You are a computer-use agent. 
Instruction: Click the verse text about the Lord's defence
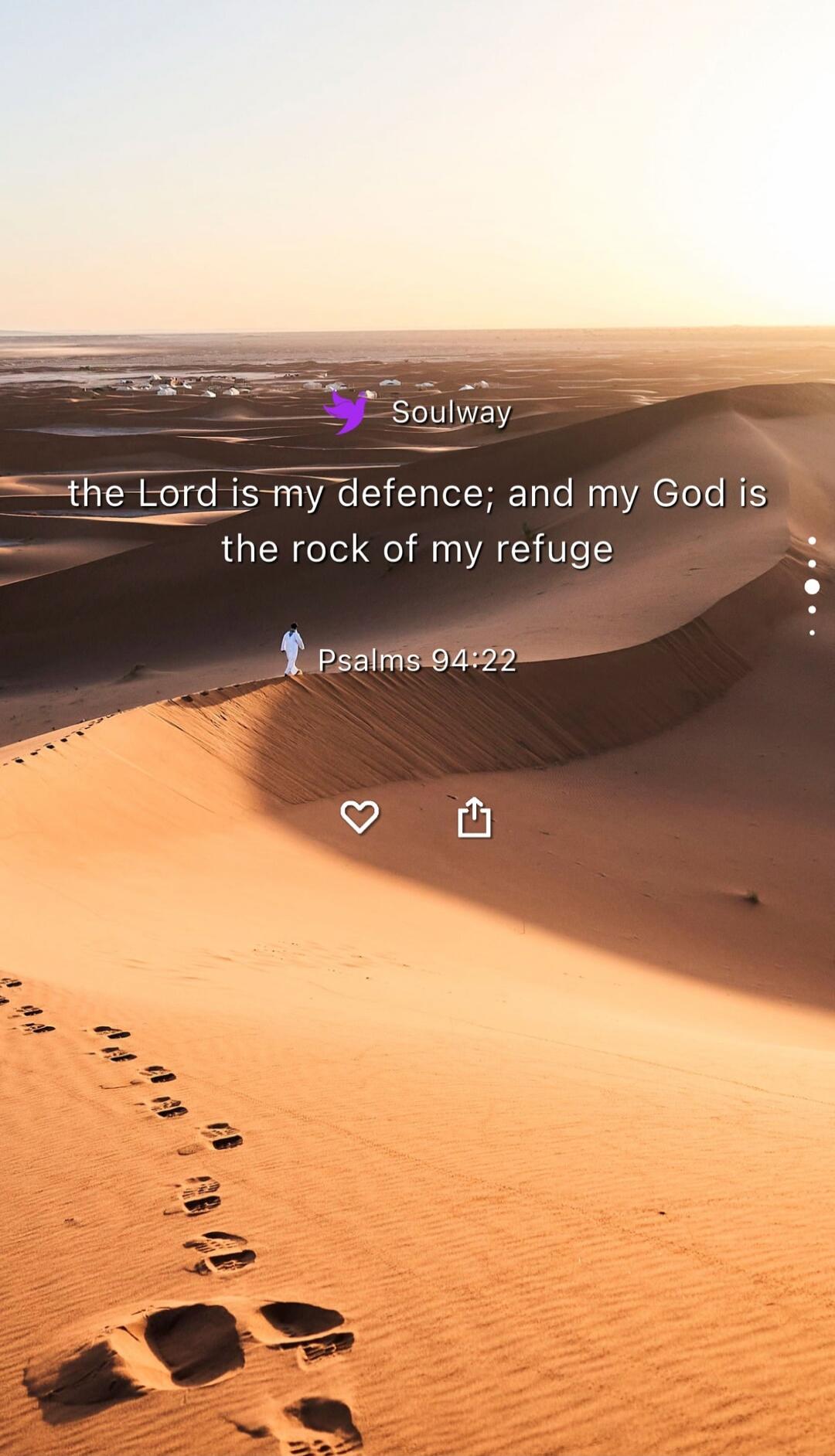[417, 518]
